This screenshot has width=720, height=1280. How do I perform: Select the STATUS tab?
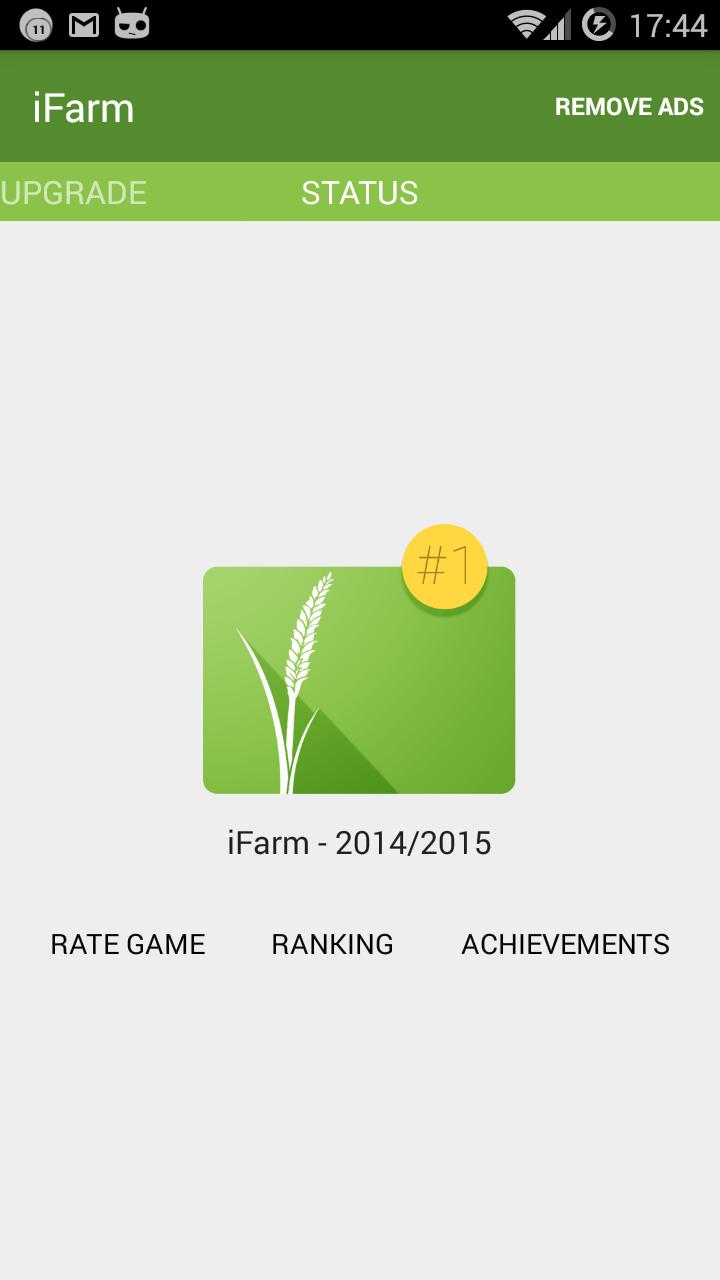tap(360, 192)
